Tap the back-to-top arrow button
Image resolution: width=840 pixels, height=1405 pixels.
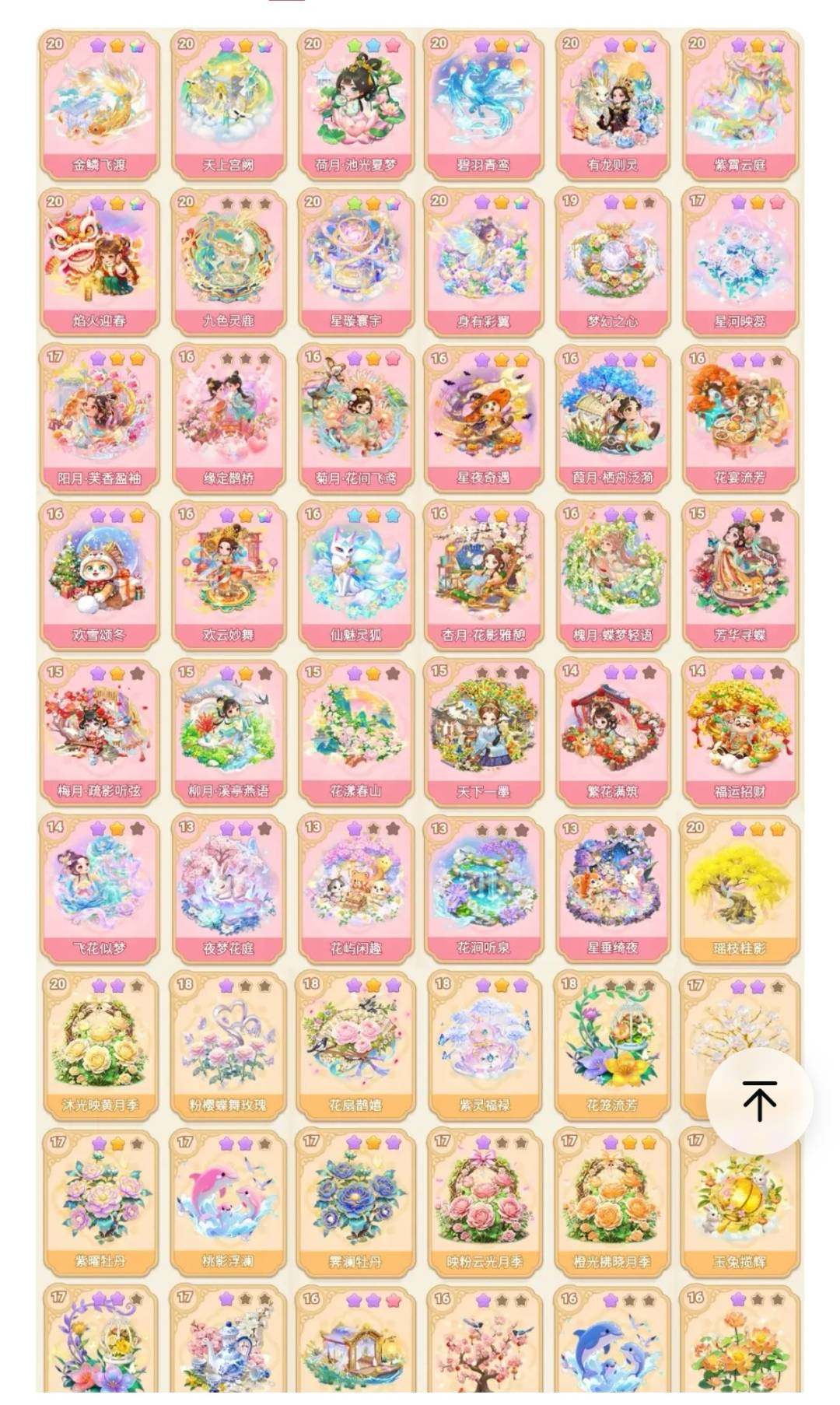[x=760, y=1101]
